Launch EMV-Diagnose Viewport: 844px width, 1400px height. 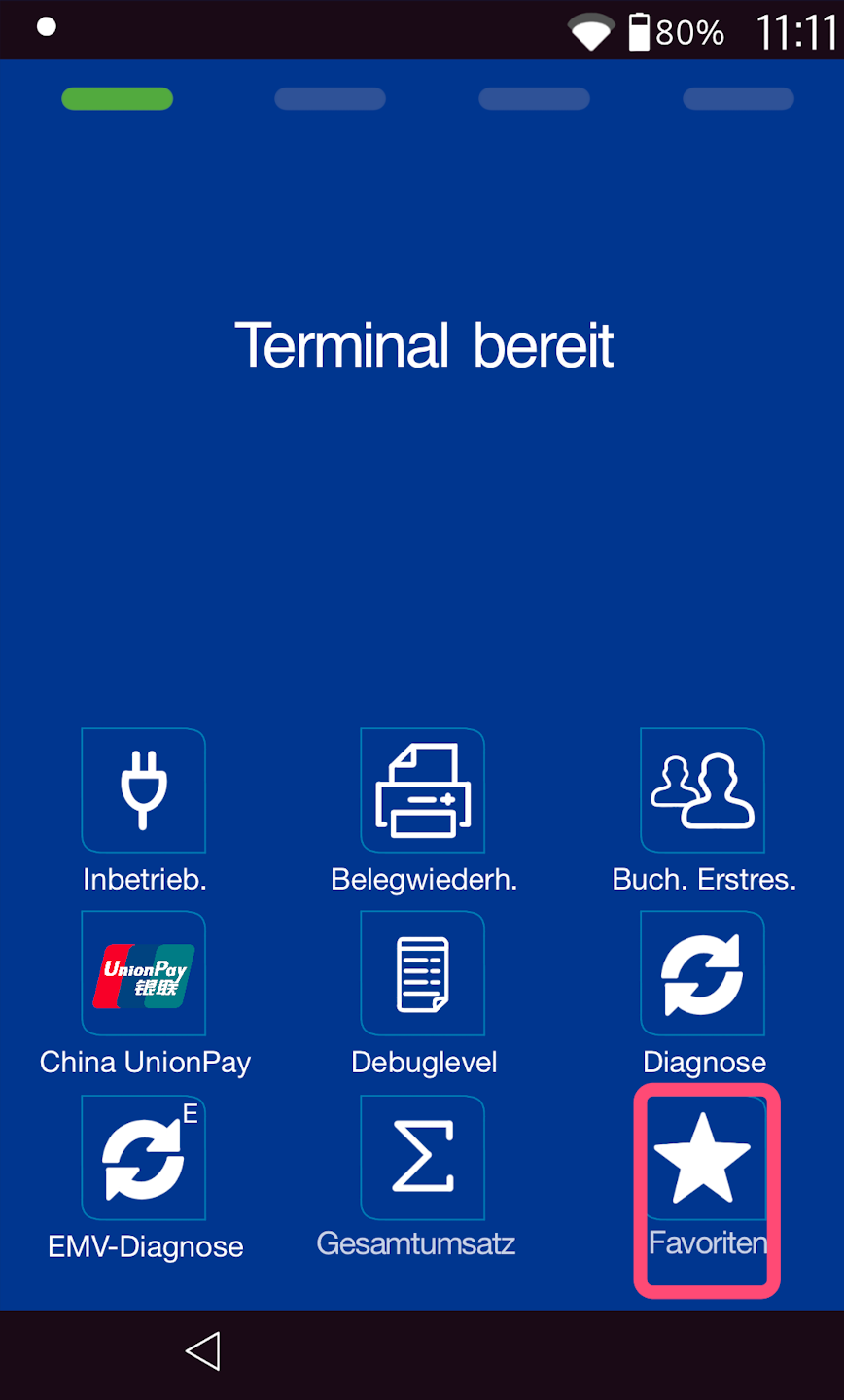pyautogui.click(x=144, y=1158)
